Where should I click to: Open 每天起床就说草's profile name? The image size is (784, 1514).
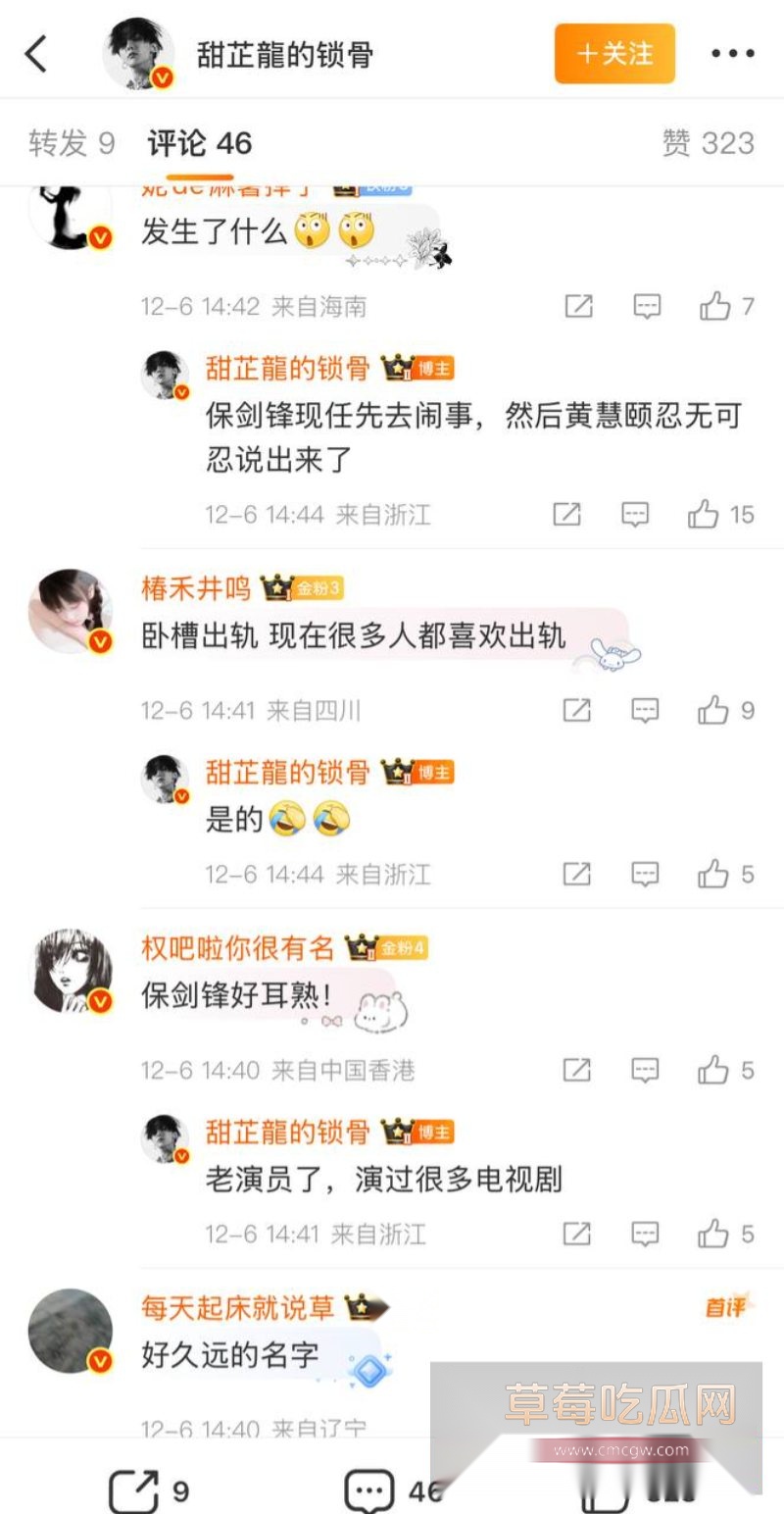(235, 1306)
